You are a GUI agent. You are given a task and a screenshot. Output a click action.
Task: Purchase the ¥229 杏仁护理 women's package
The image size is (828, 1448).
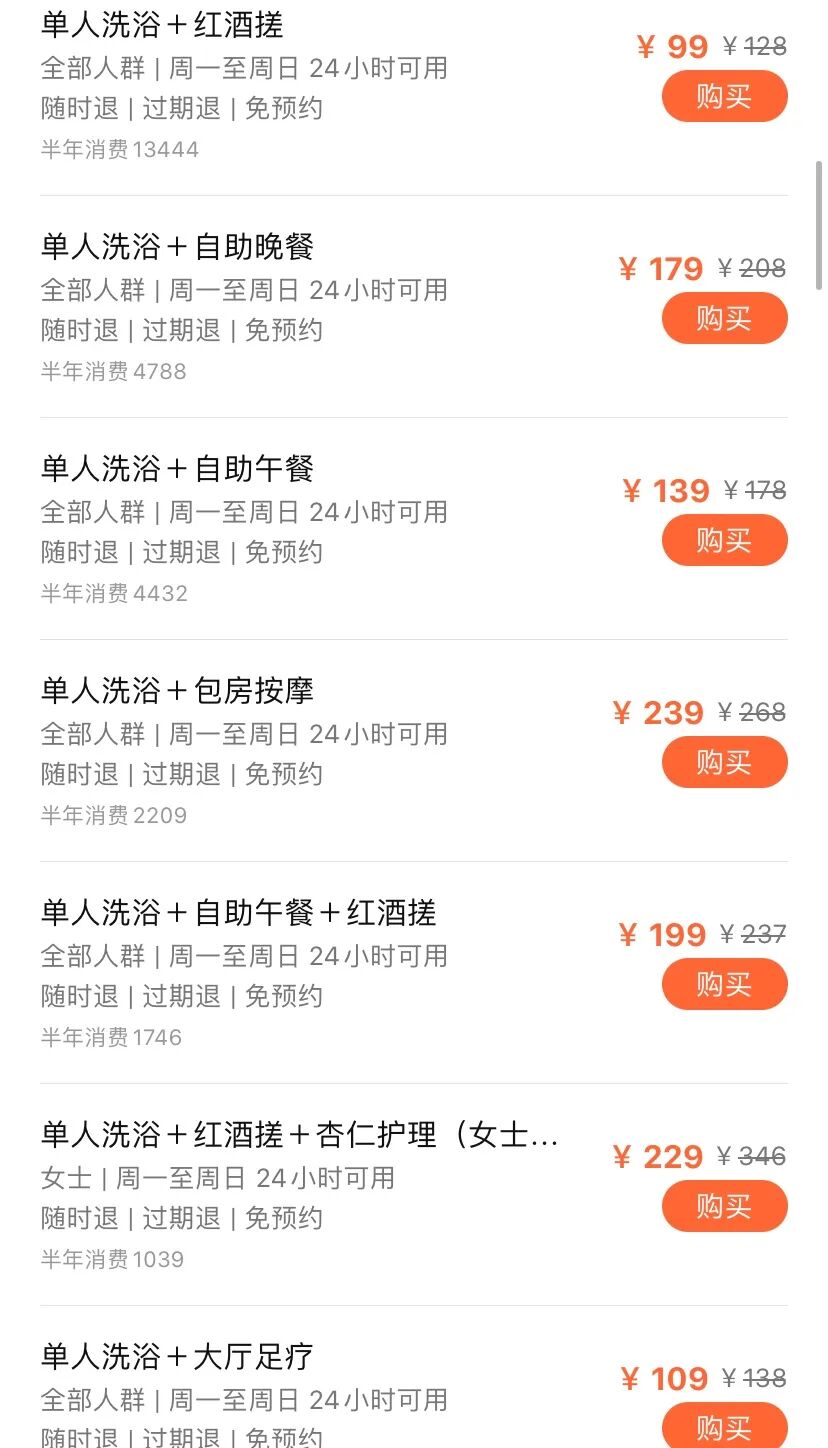click(x=724, y=1207)
